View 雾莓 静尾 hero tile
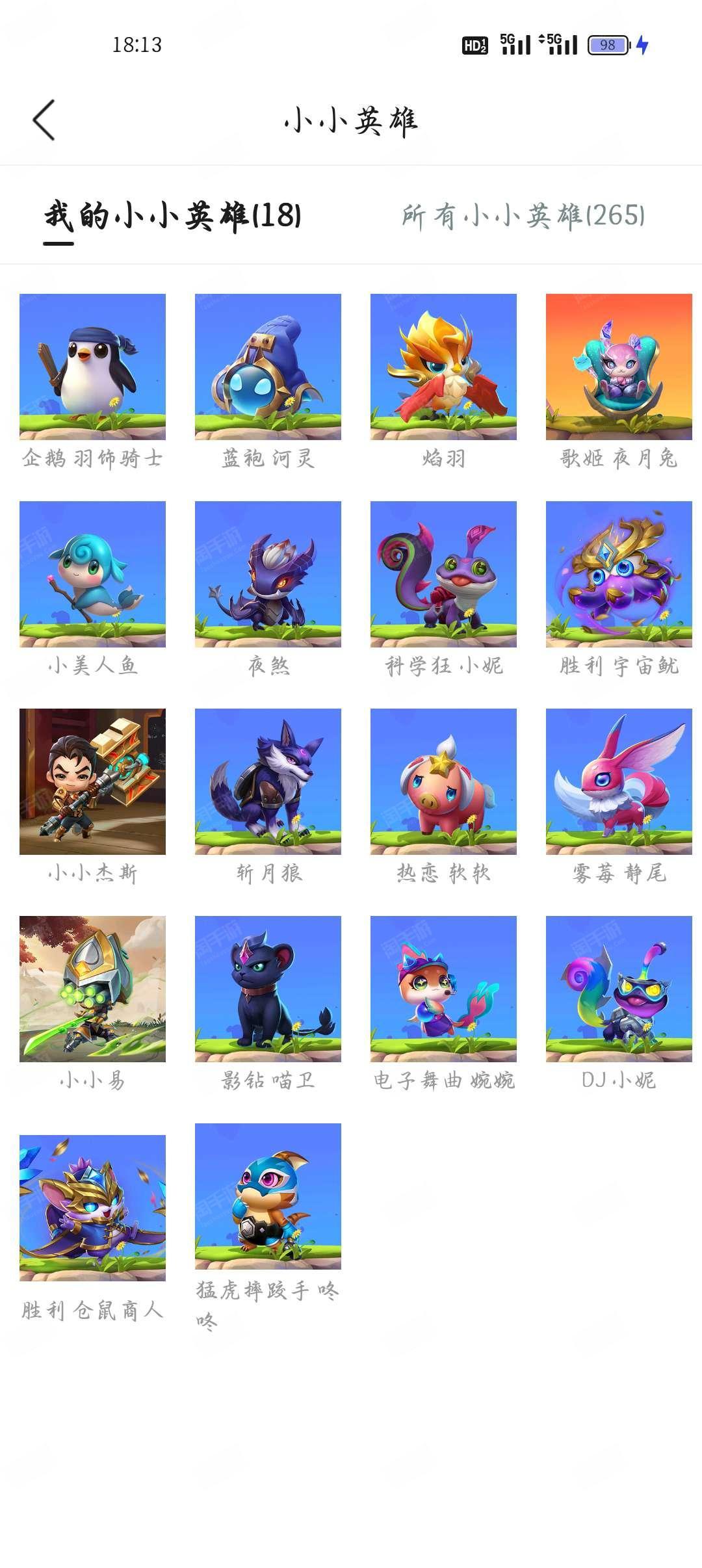This screenshot has height=1568, width=702. point(619,781)
